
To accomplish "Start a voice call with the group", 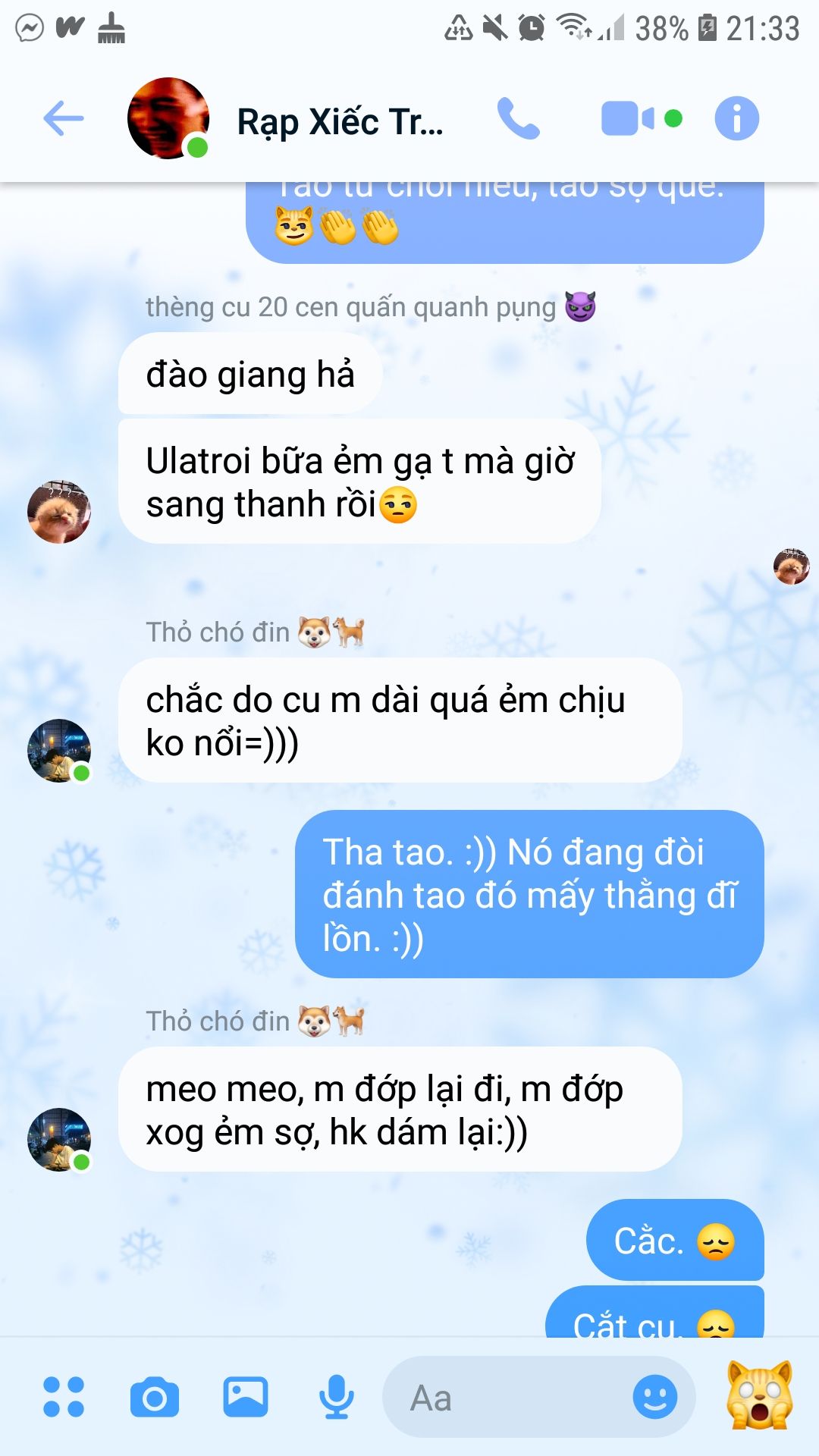I will [518, 119].
